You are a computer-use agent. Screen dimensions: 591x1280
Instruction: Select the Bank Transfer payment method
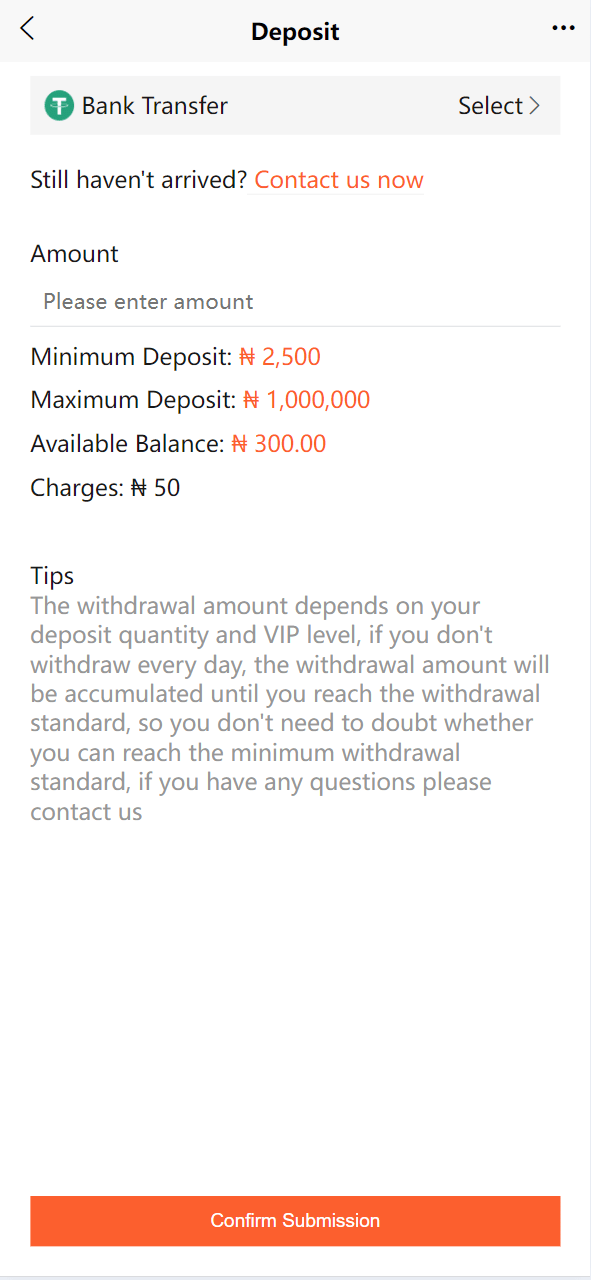click(295, 105)
